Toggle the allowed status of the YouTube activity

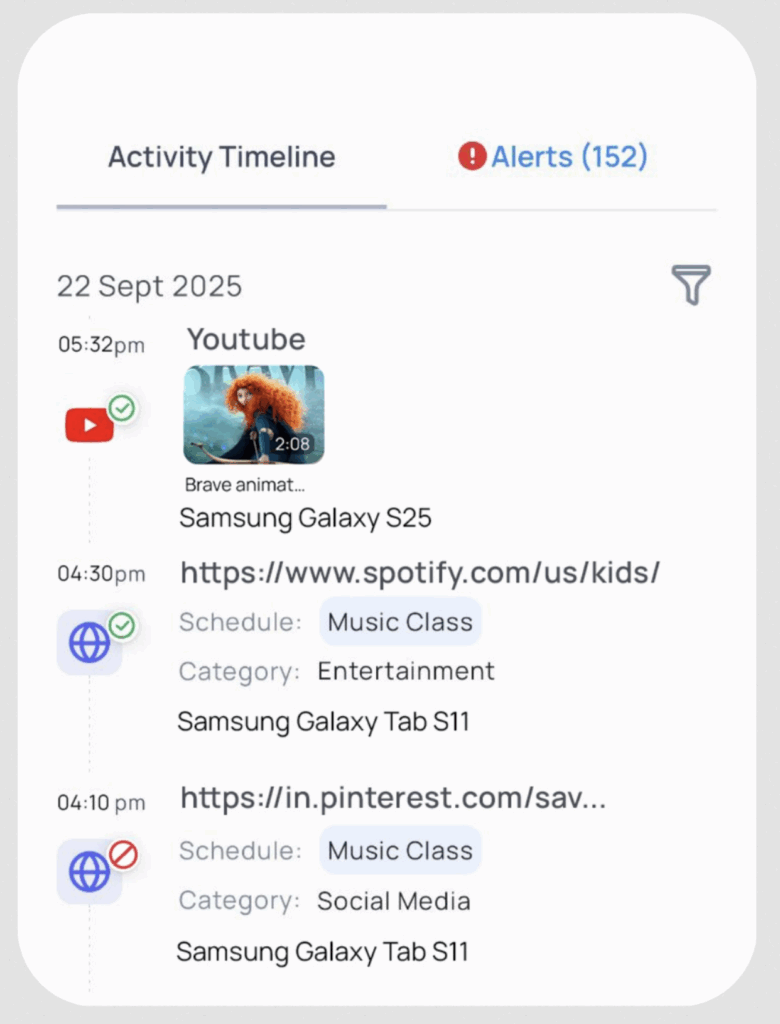120,406
